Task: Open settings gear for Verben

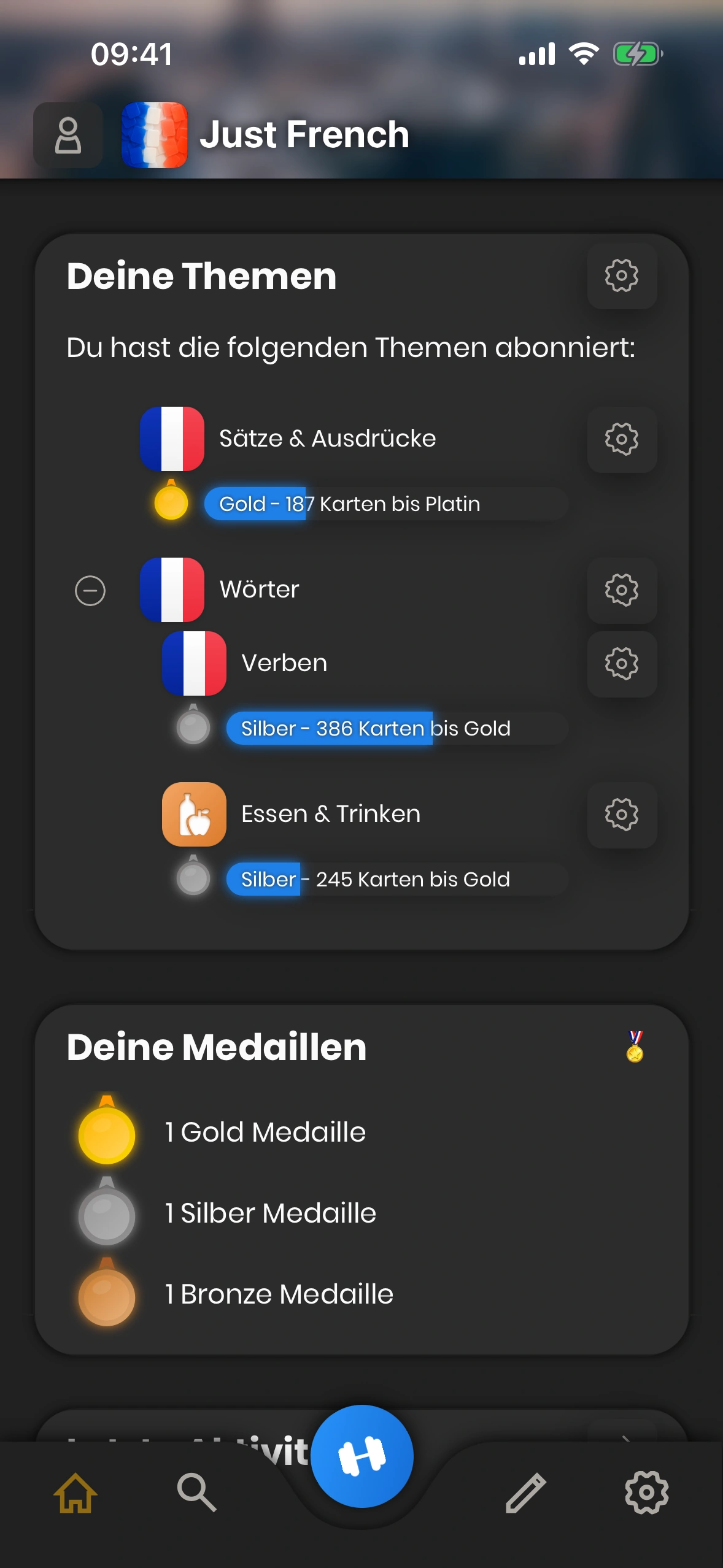Action: (x=621, y=664)
